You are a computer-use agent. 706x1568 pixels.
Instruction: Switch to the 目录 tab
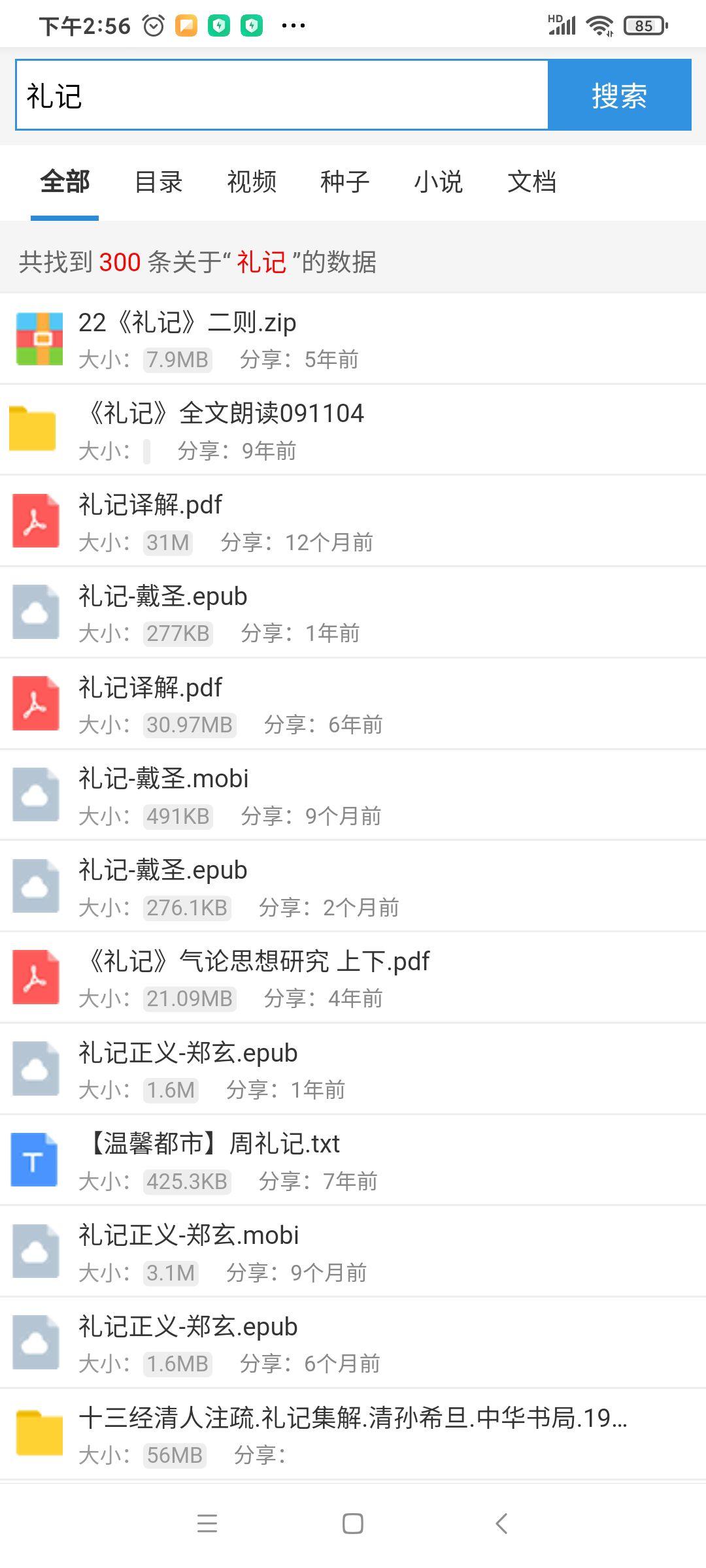click(x=158, y=182)
